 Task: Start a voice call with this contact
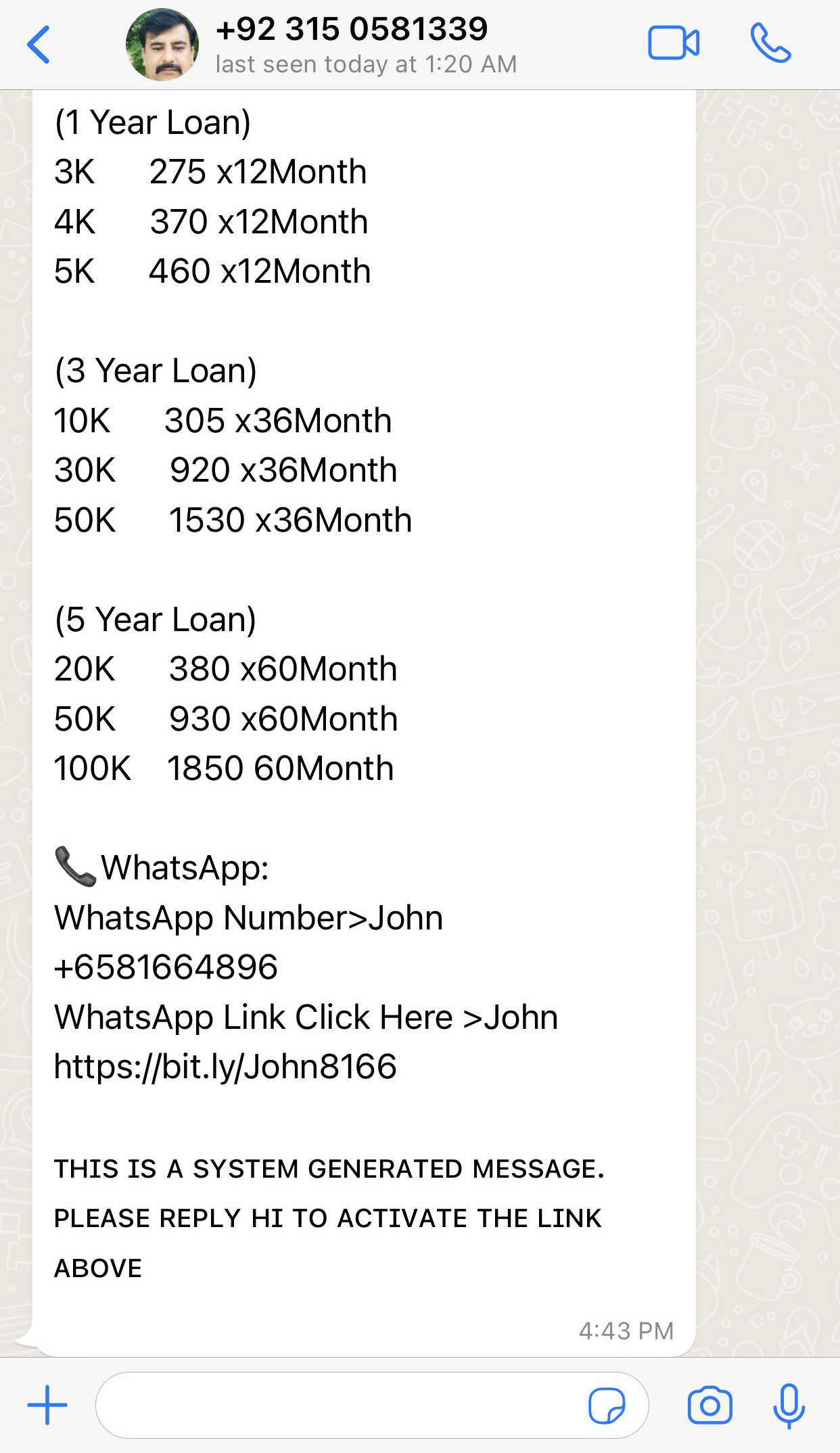point(770,43)
